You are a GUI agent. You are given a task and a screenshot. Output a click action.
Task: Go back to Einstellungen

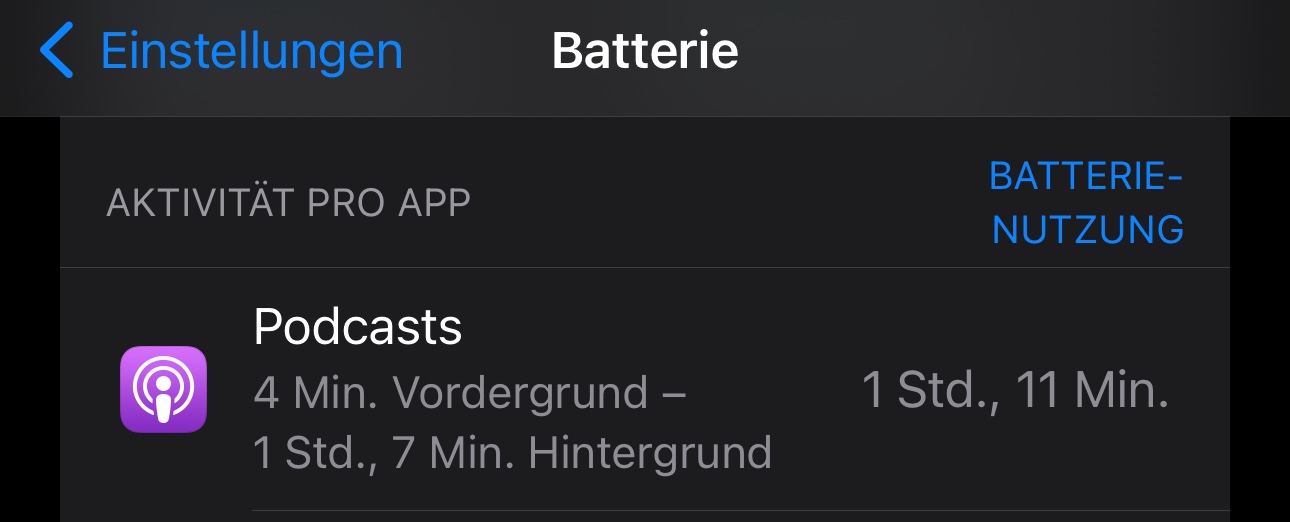222,51
